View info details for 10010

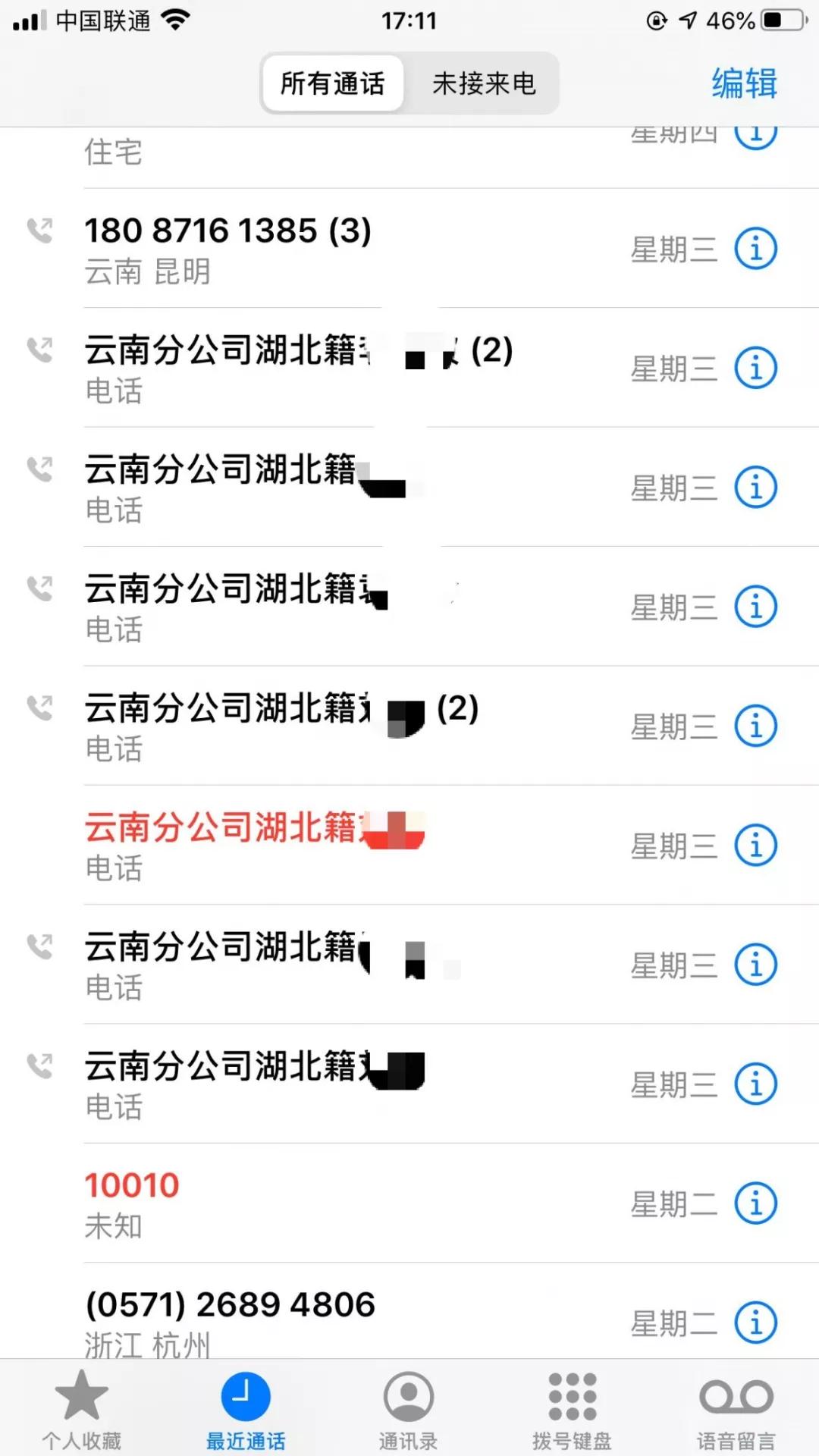pos(756,1203)
